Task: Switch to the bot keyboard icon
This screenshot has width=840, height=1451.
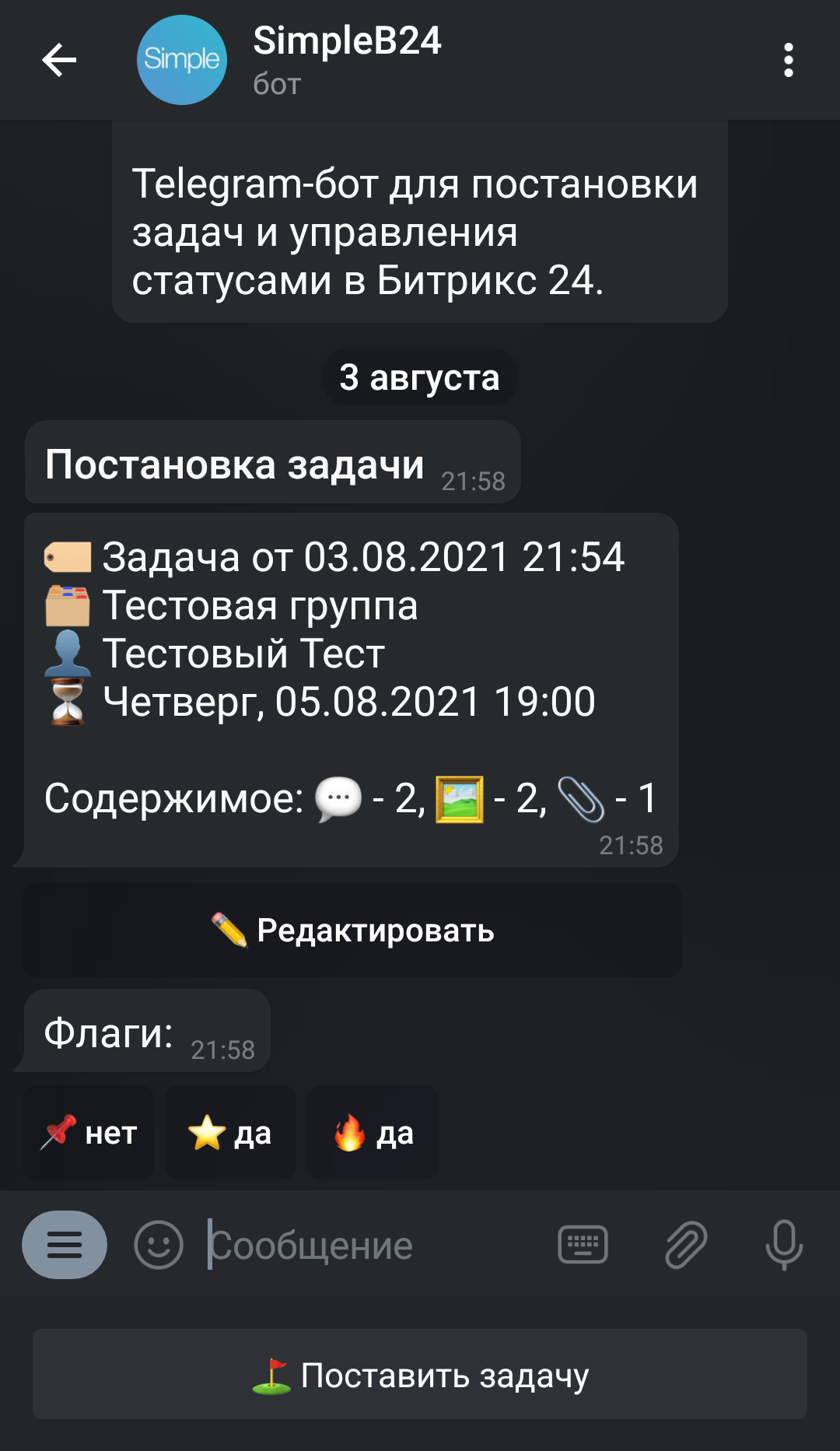Action: click(583, 1245)
